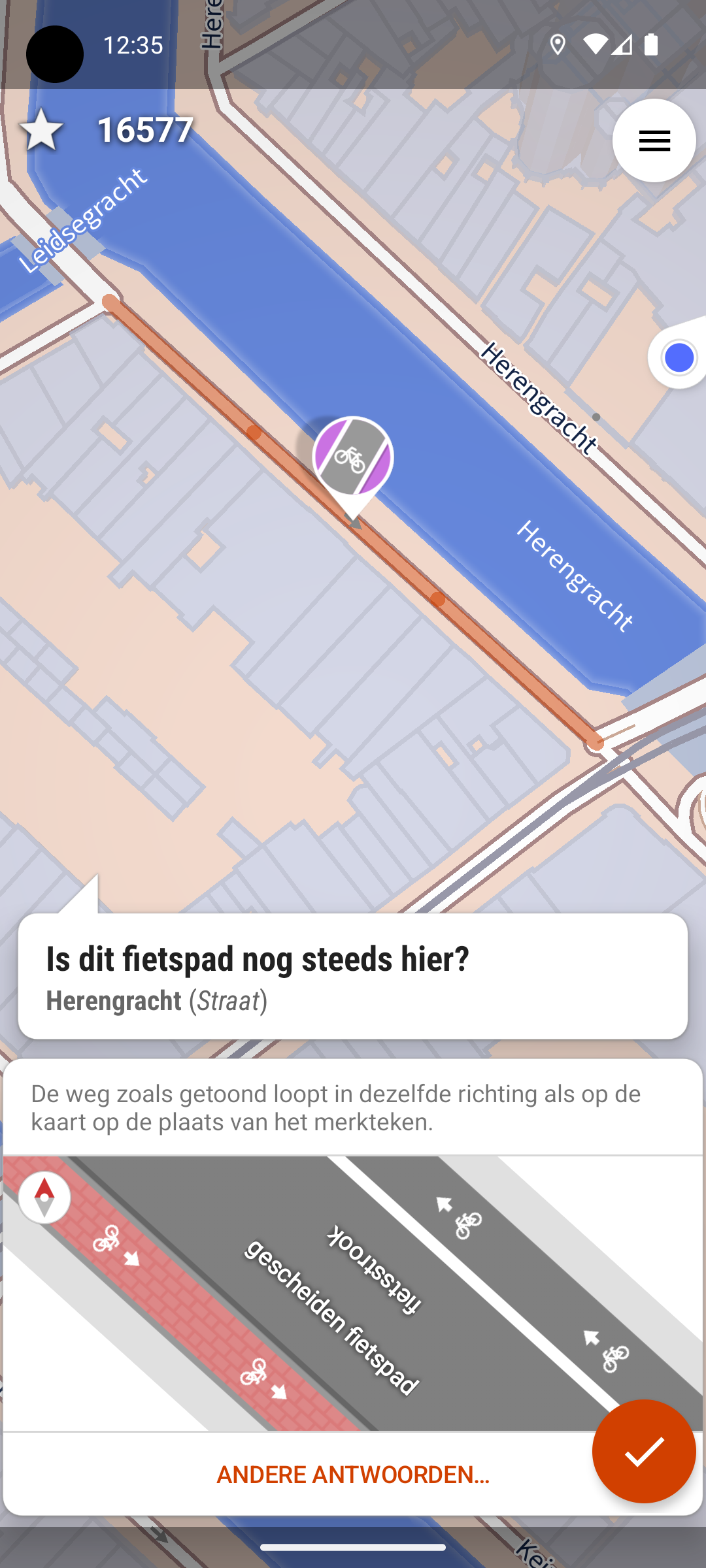Open ANDERE ANTWOORDEN options
706x1568 pixels.
click(353, 1475)
